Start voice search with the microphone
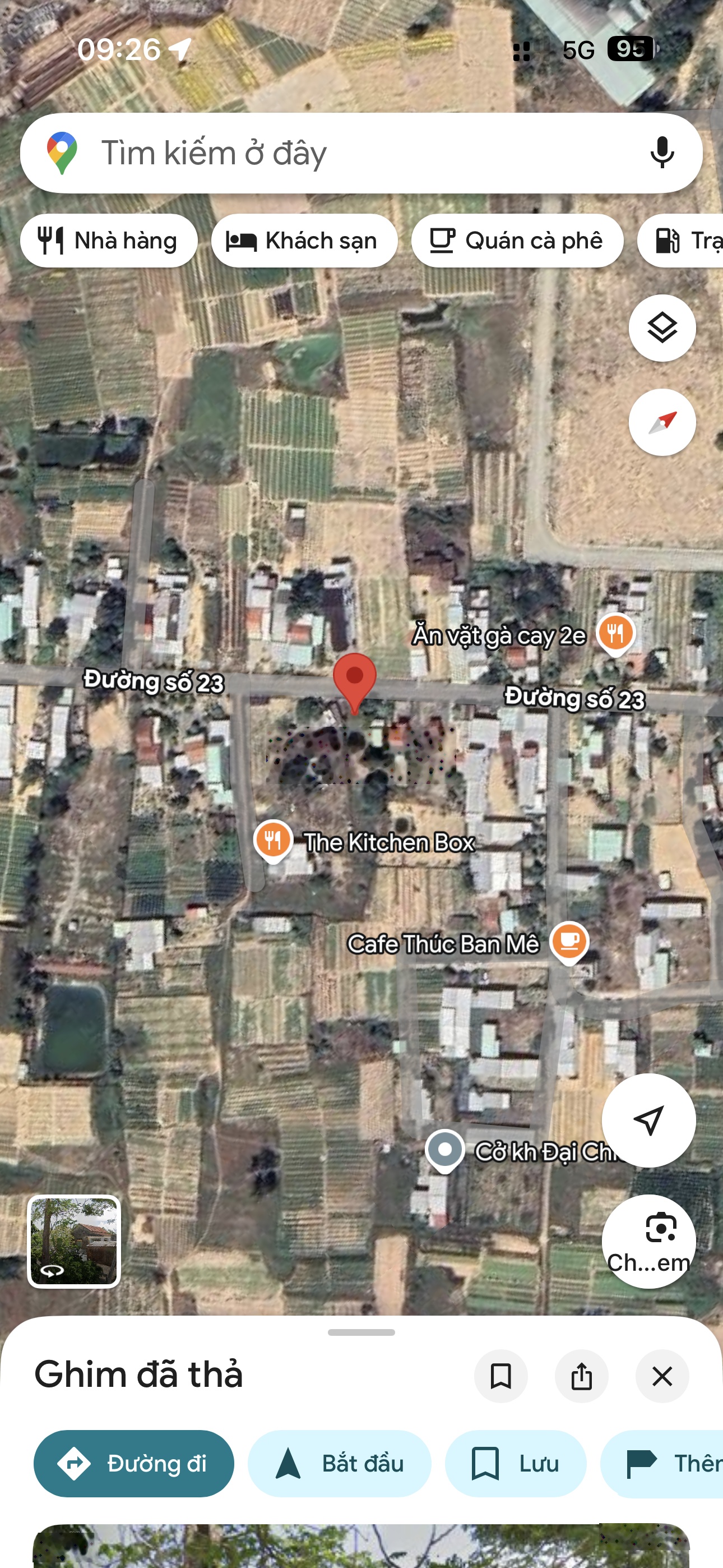Viewport: 723px width, 1568px height. (x=661, y=153)
